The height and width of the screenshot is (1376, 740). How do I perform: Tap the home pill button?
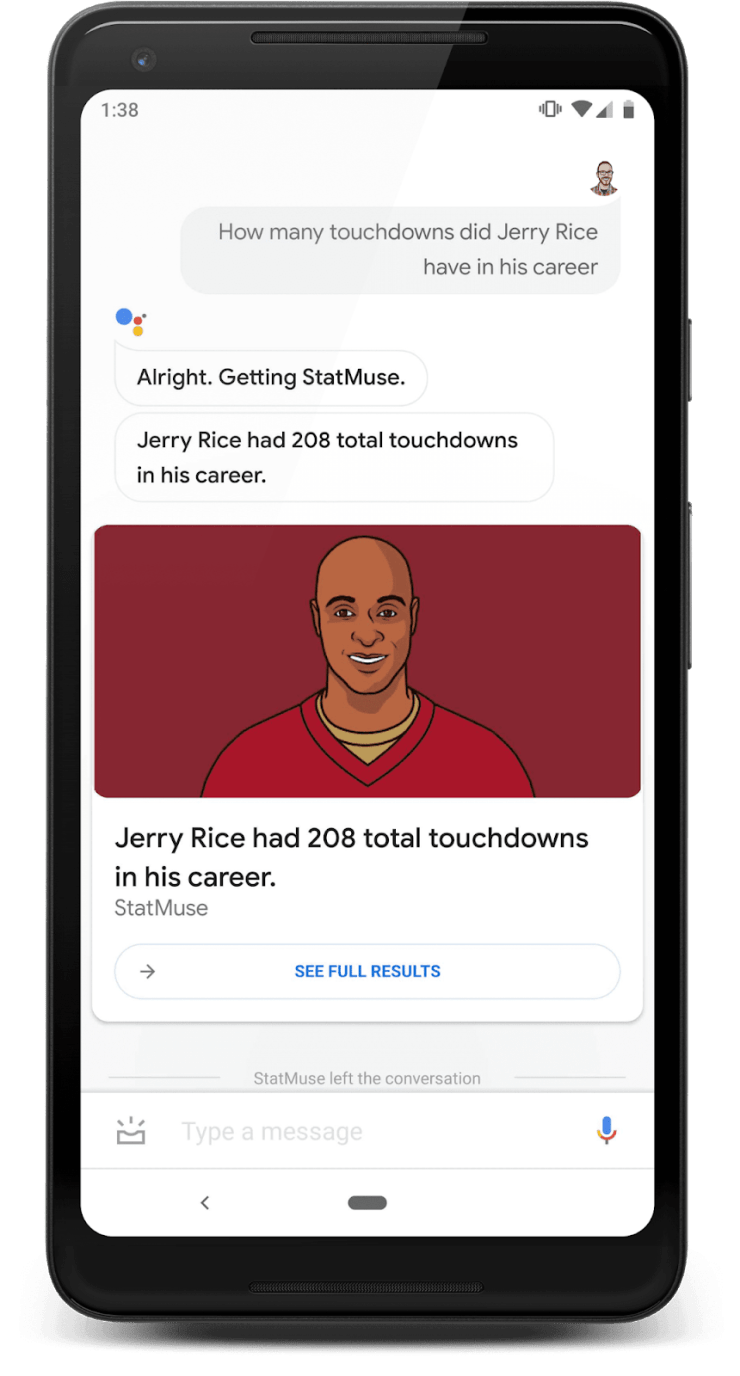click(x=367, y=1202)
